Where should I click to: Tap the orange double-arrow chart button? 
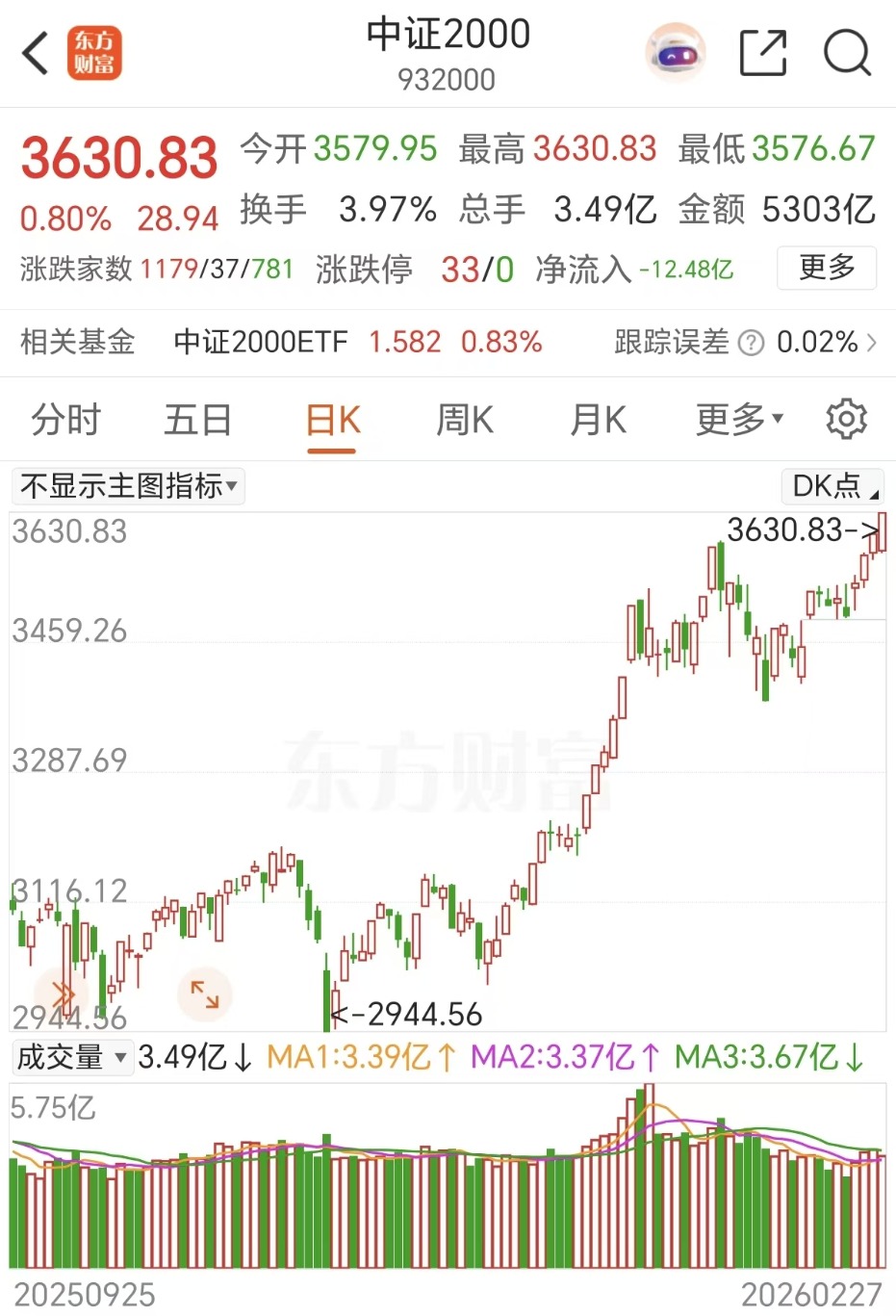click(63, 994)
